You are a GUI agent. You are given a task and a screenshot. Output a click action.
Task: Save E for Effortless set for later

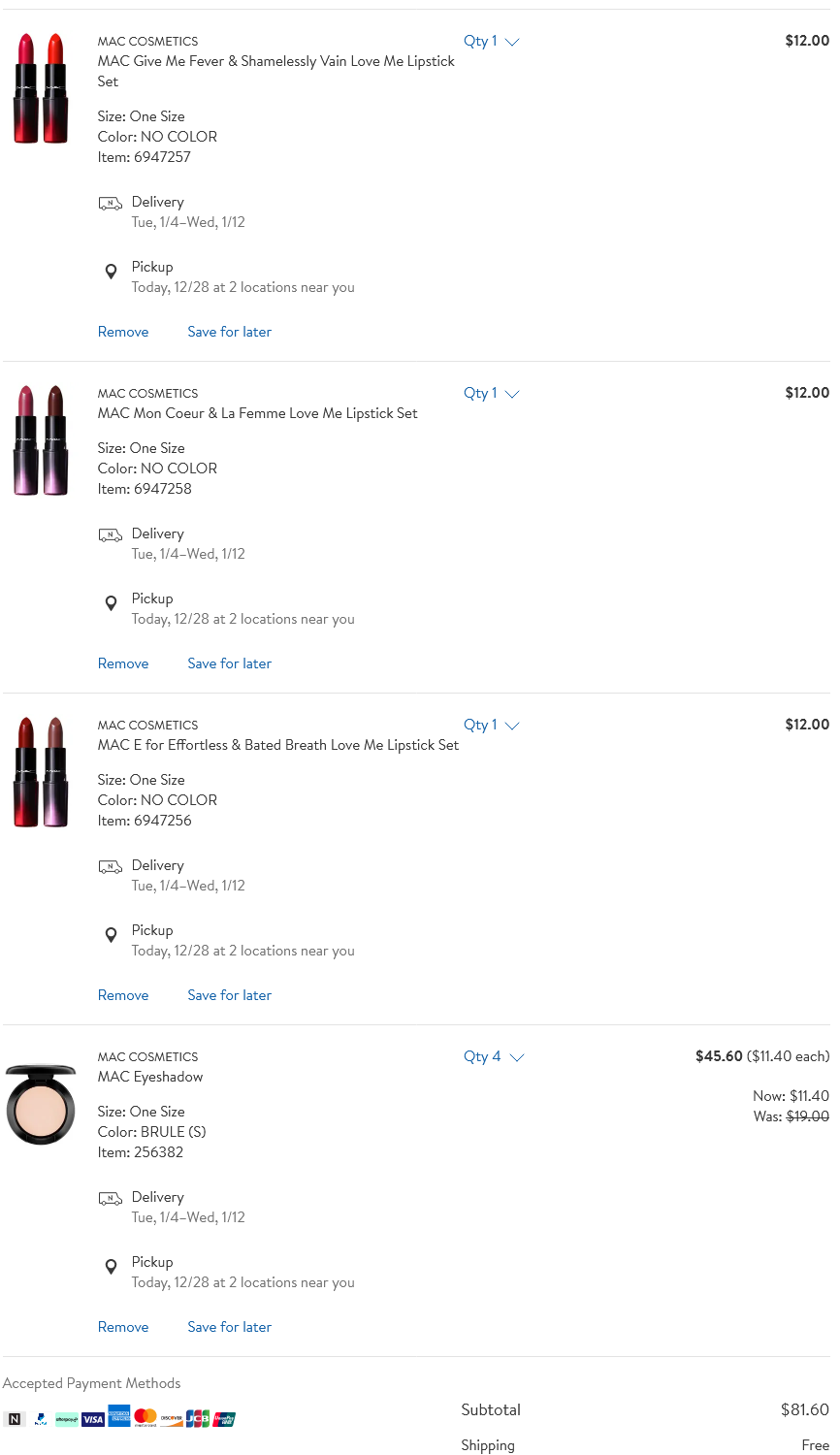pos(229,995)
